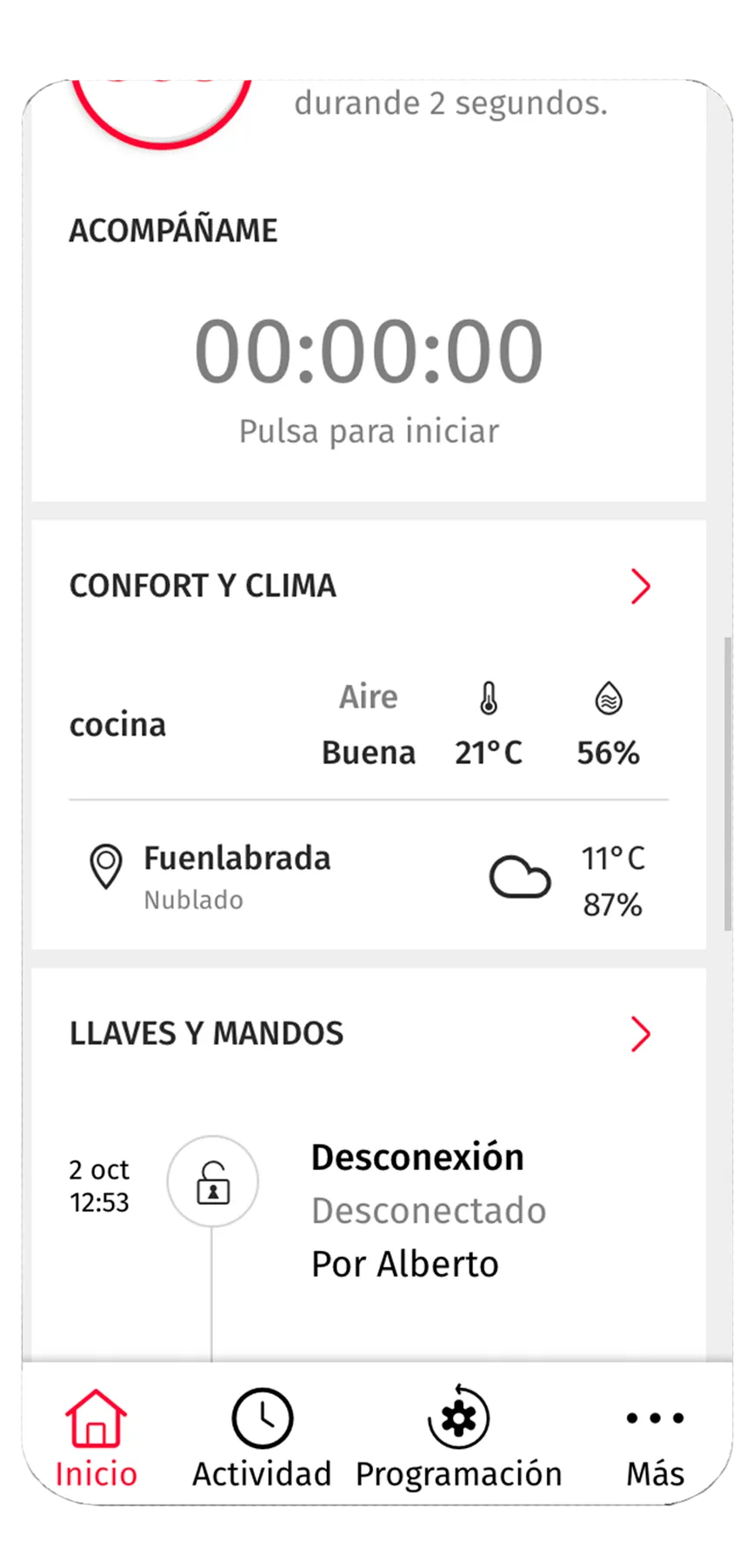The image size is (753, 1568).
Task: Tap the humidity droplet icon above 56%
Action: 607,697
